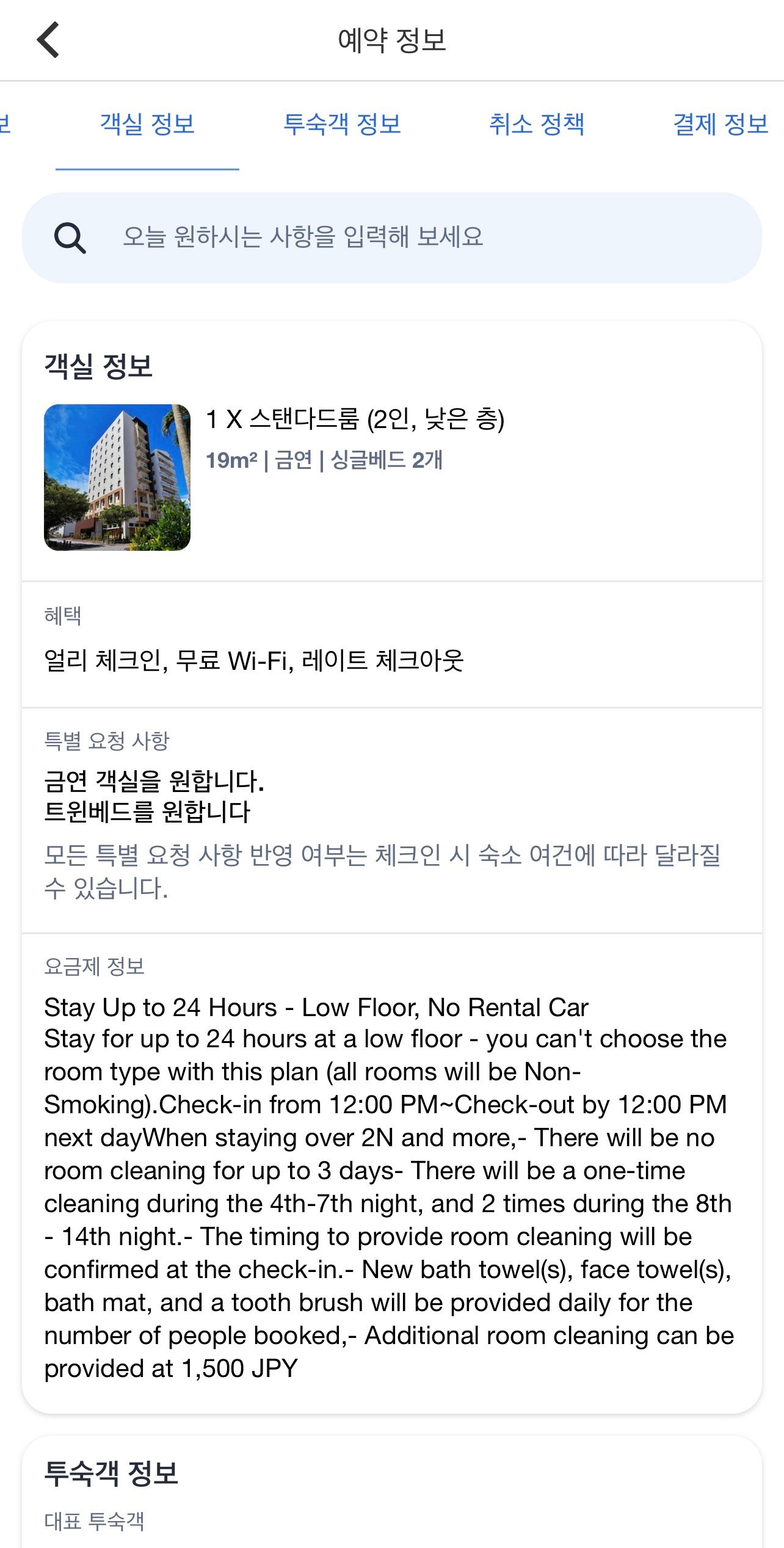The height and width of the screenshot is (1548, 784).
Task: Tap the 오늘 원하시는 사항 search field
Action: (x=392, y=238)
